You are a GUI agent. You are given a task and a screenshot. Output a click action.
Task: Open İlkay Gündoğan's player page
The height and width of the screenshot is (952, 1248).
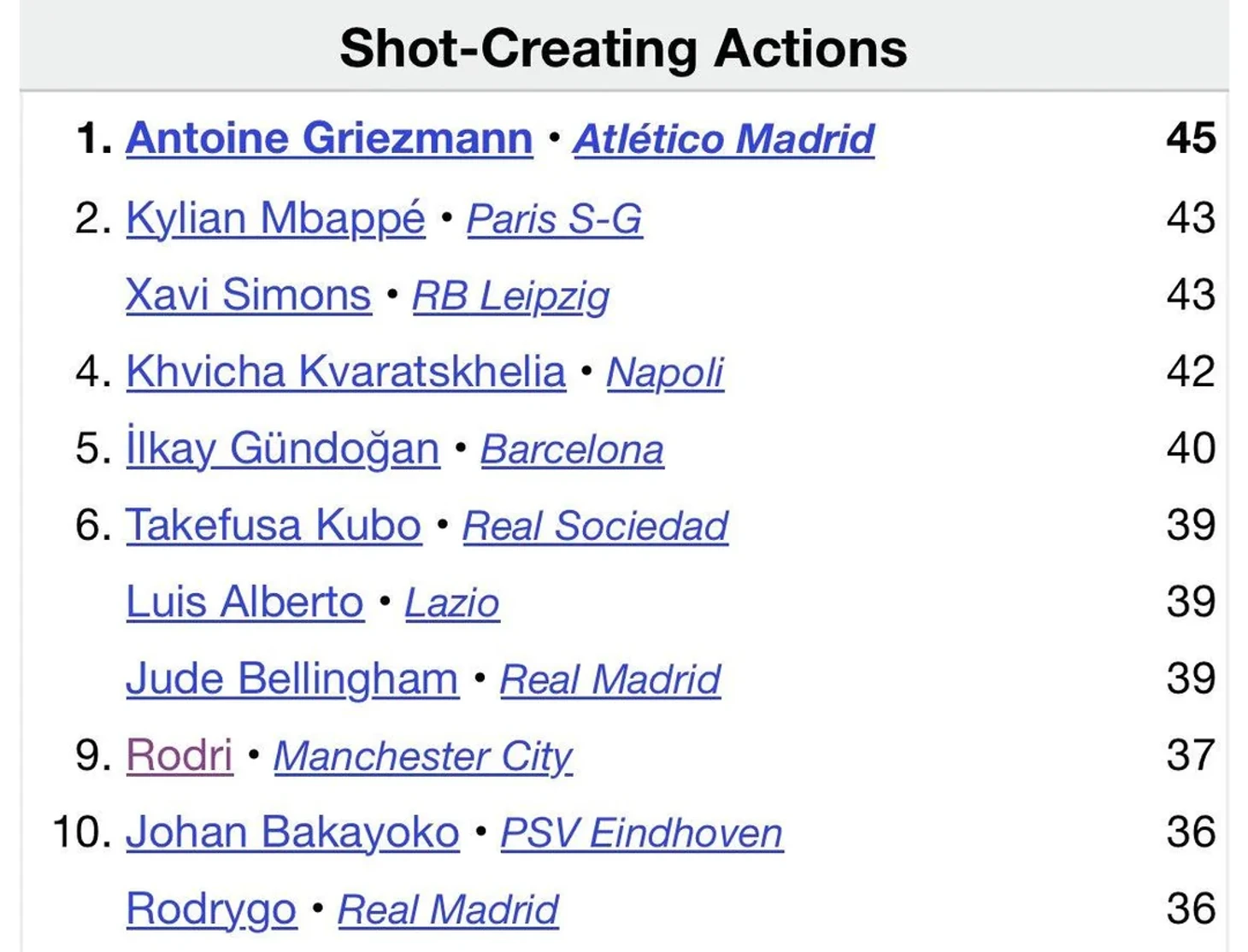click(x=282, y=449)
